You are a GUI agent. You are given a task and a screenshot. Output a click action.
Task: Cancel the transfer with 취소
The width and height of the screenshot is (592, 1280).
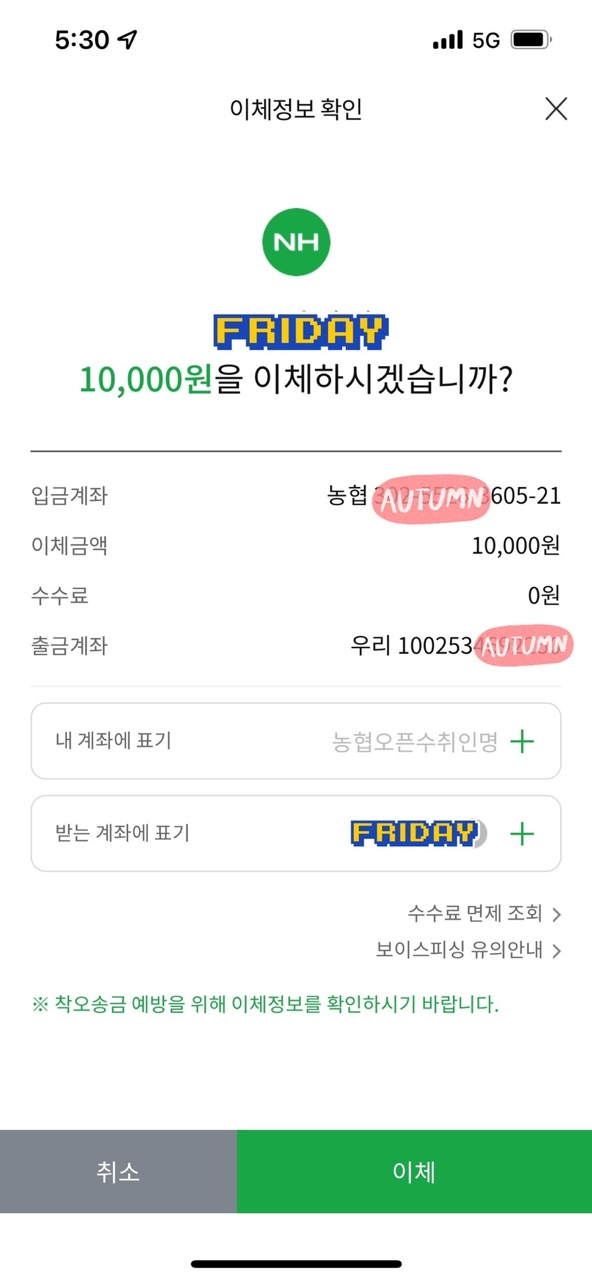pyautogui.click(x=118, y=1172)
